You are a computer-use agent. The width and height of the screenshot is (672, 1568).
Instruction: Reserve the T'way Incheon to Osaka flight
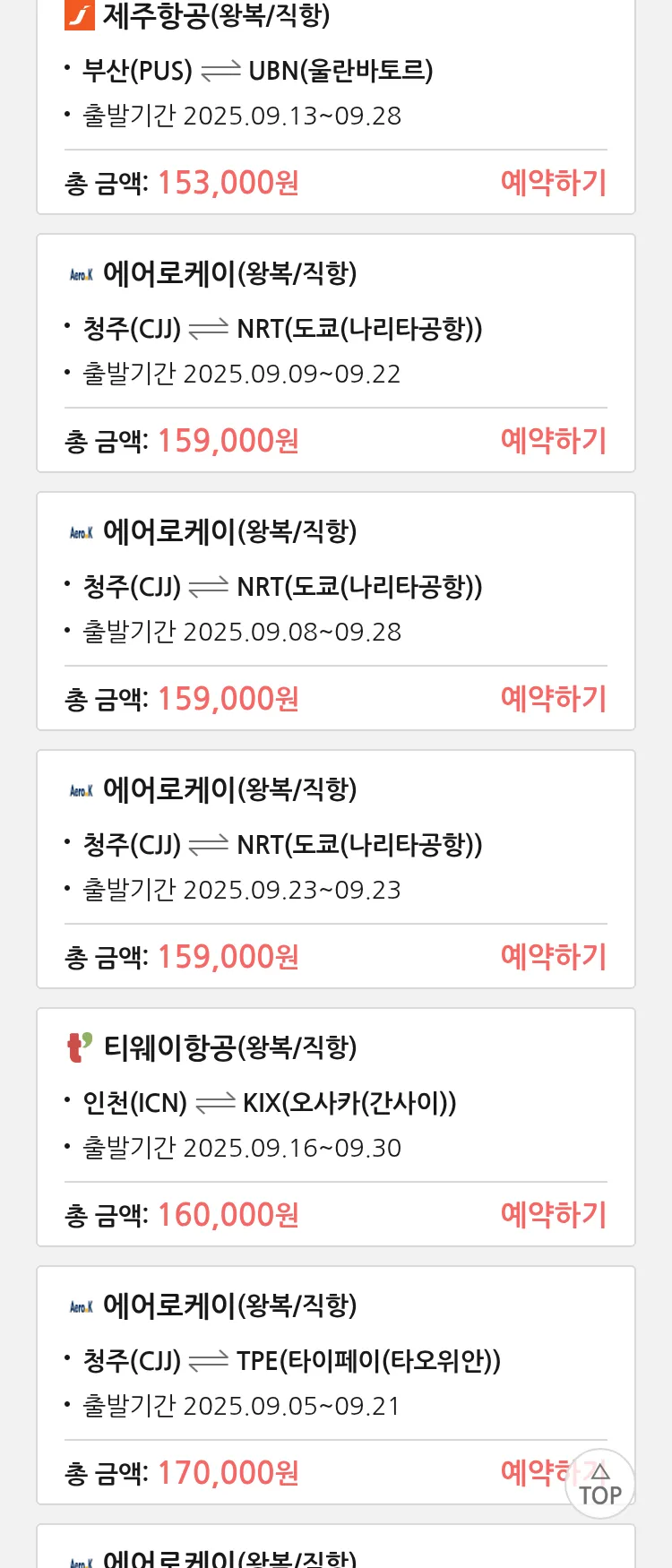click(553, 1215)
